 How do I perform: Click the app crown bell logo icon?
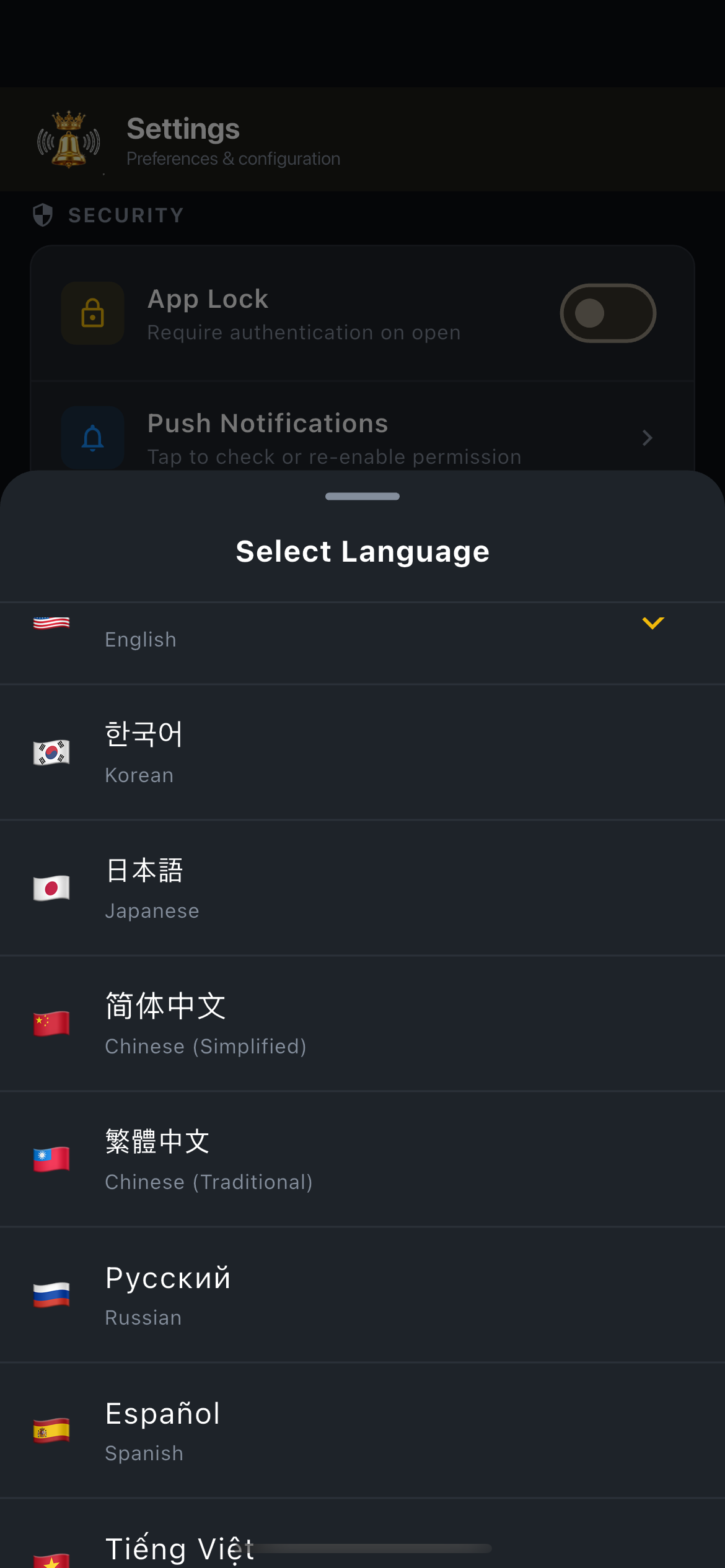point(68,141)
